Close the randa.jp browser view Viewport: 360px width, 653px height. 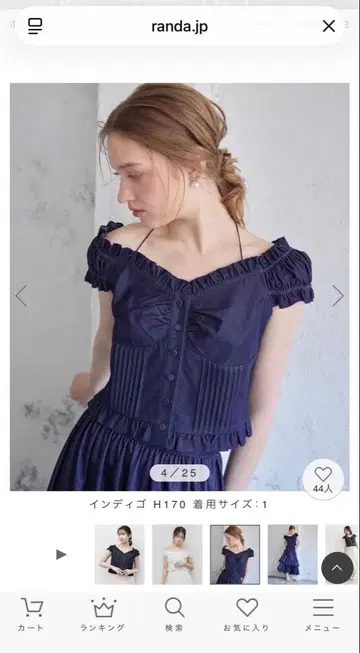coord(329,26)
